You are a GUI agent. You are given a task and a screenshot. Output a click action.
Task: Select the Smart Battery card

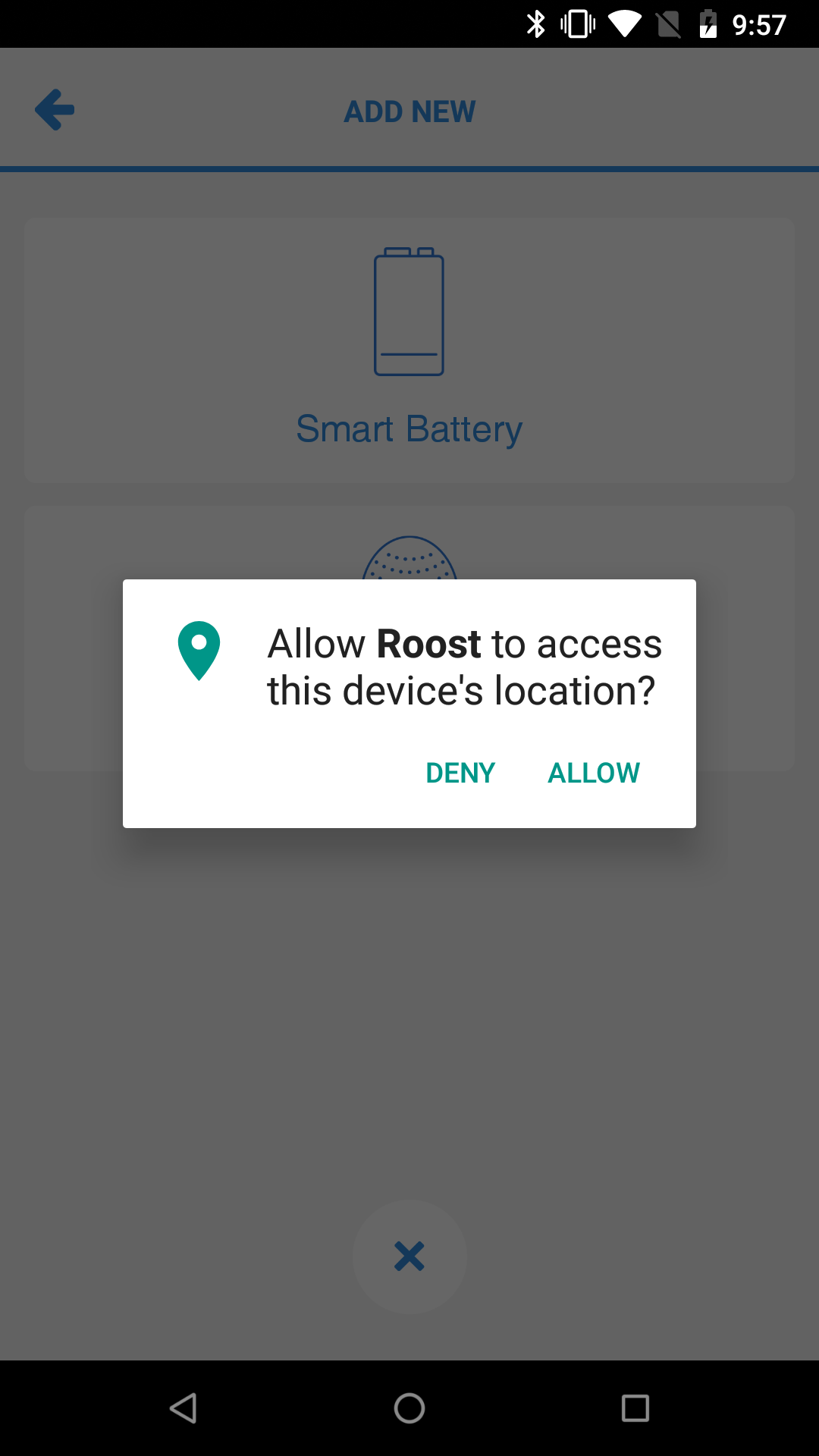tap(409, 350)
